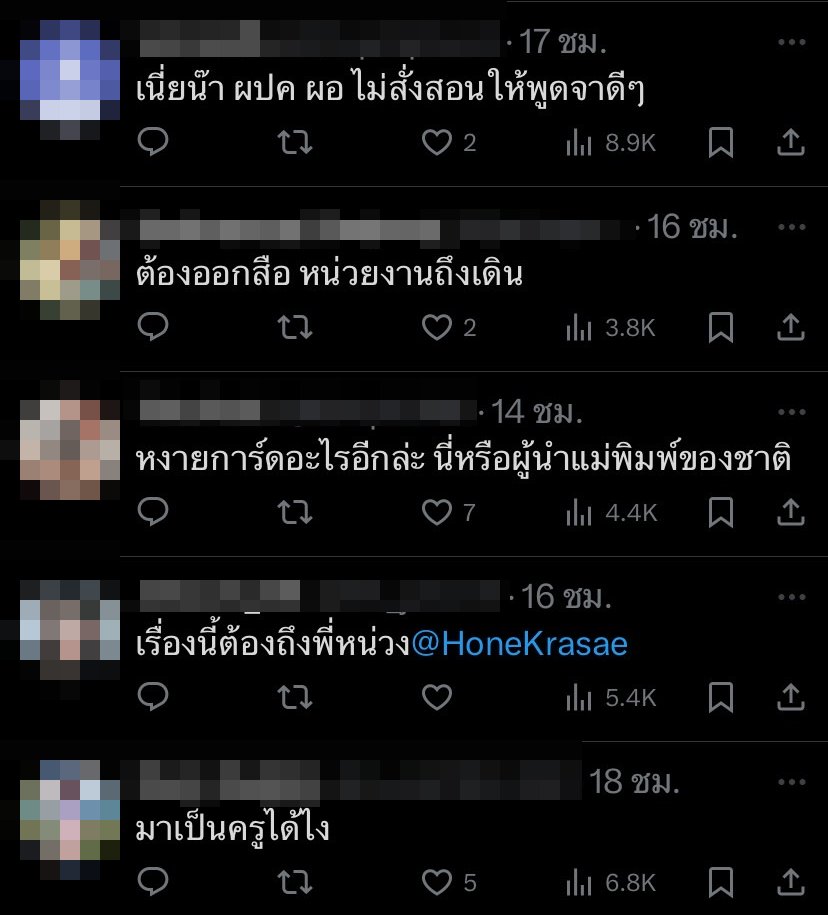Like the reply "มาเป็นครูได้ไง"

point(436,882)
